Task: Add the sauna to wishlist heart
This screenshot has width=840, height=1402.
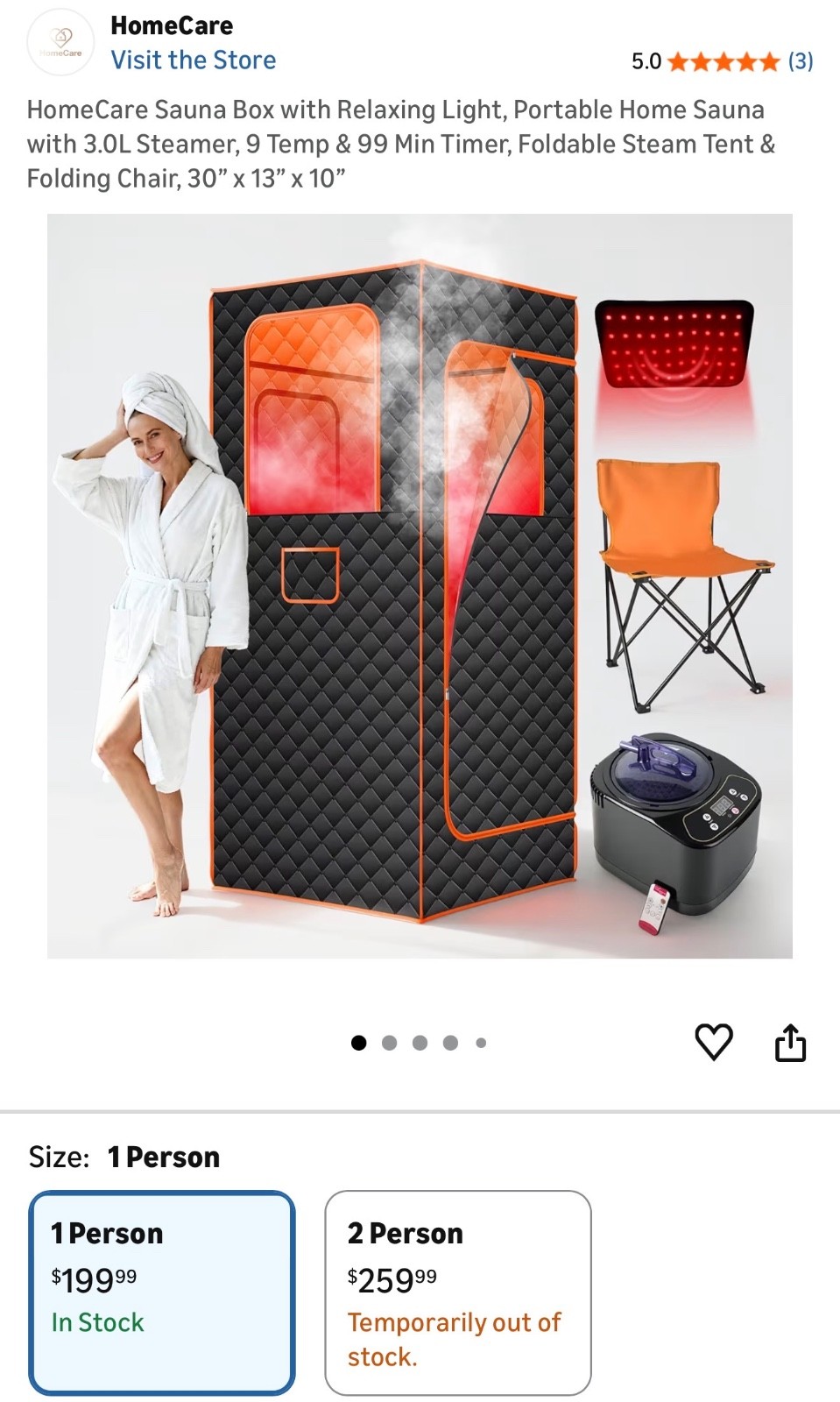Action: (713, 1042)
